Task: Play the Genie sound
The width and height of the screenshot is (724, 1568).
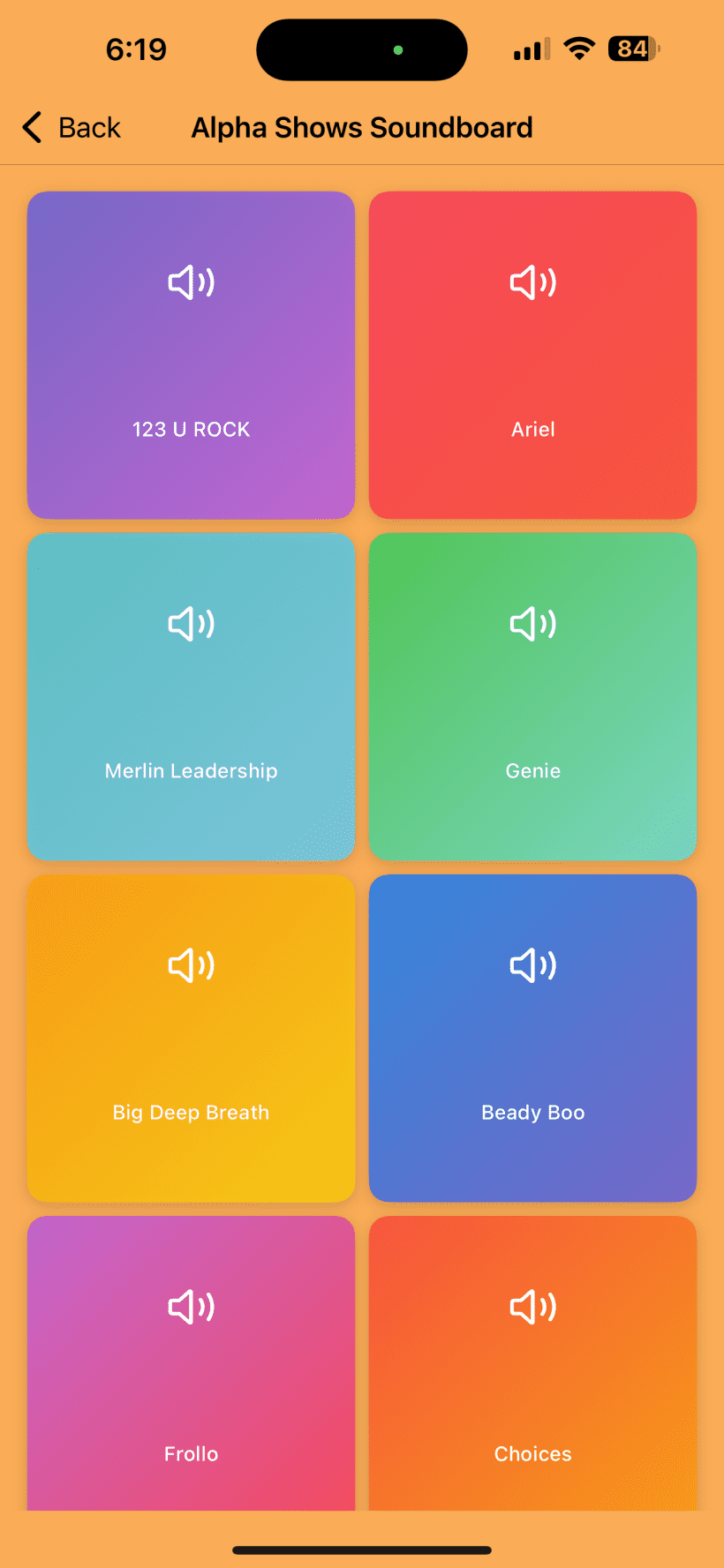Action: (x=532, y=696)
